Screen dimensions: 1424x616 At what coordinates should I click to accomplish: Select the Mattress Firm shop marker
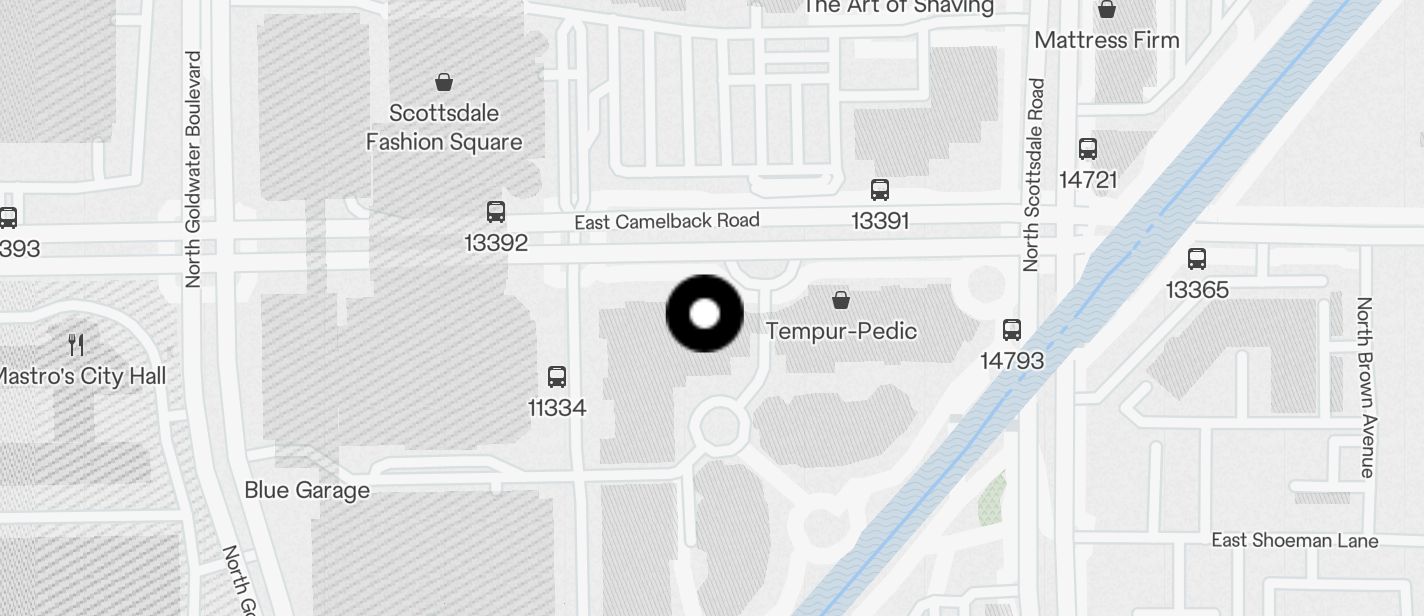tap(1107, 11)
